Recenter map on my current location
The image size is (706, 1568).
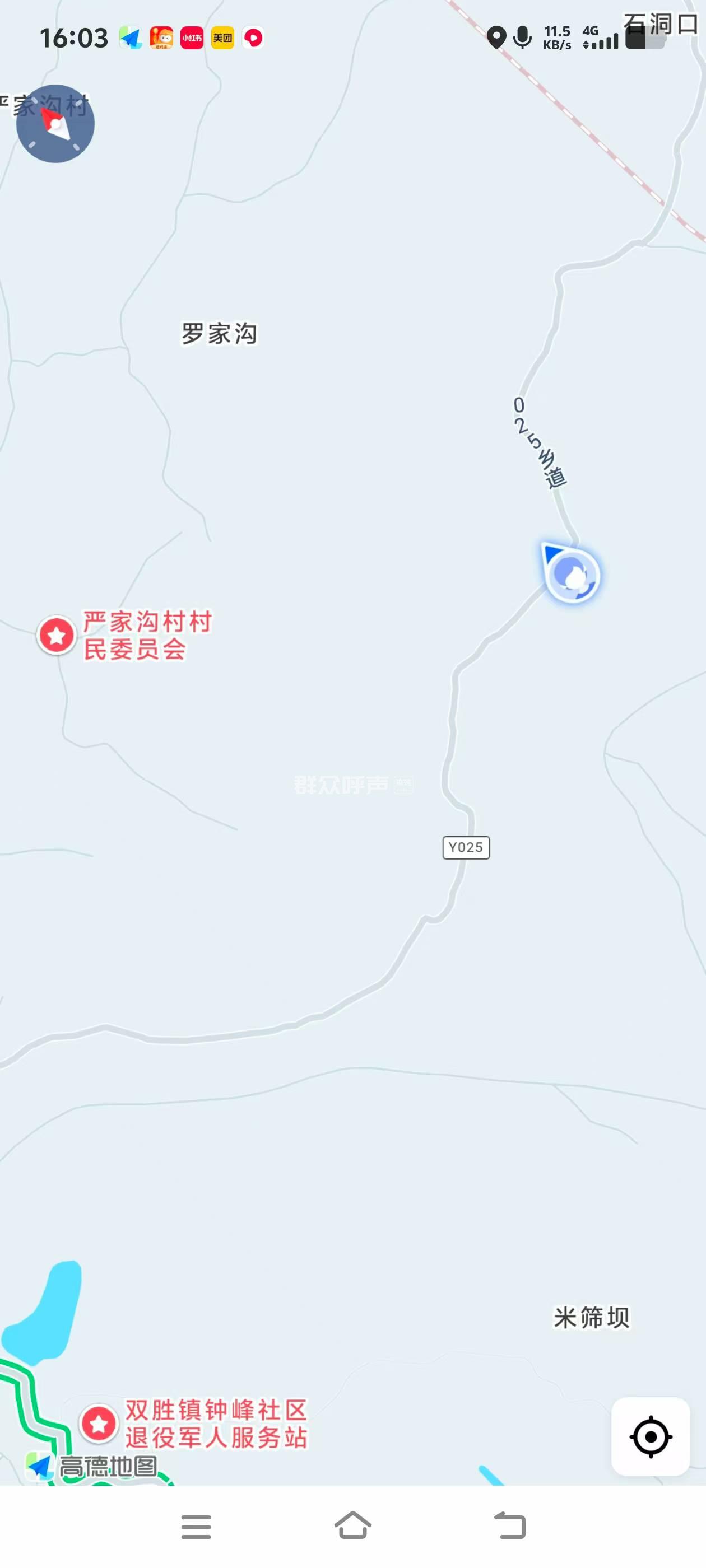(650, 1436)
